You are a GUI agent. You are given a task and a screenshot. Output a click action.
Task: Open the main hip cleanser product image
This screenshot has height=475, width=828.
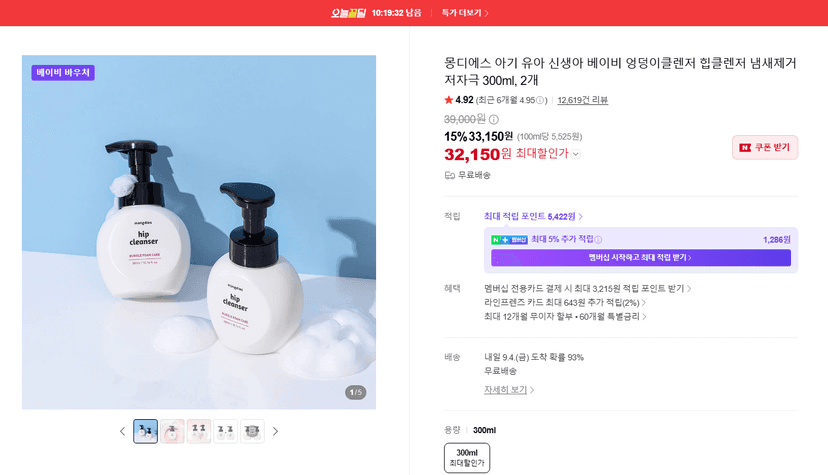click(x=199, y=232)
